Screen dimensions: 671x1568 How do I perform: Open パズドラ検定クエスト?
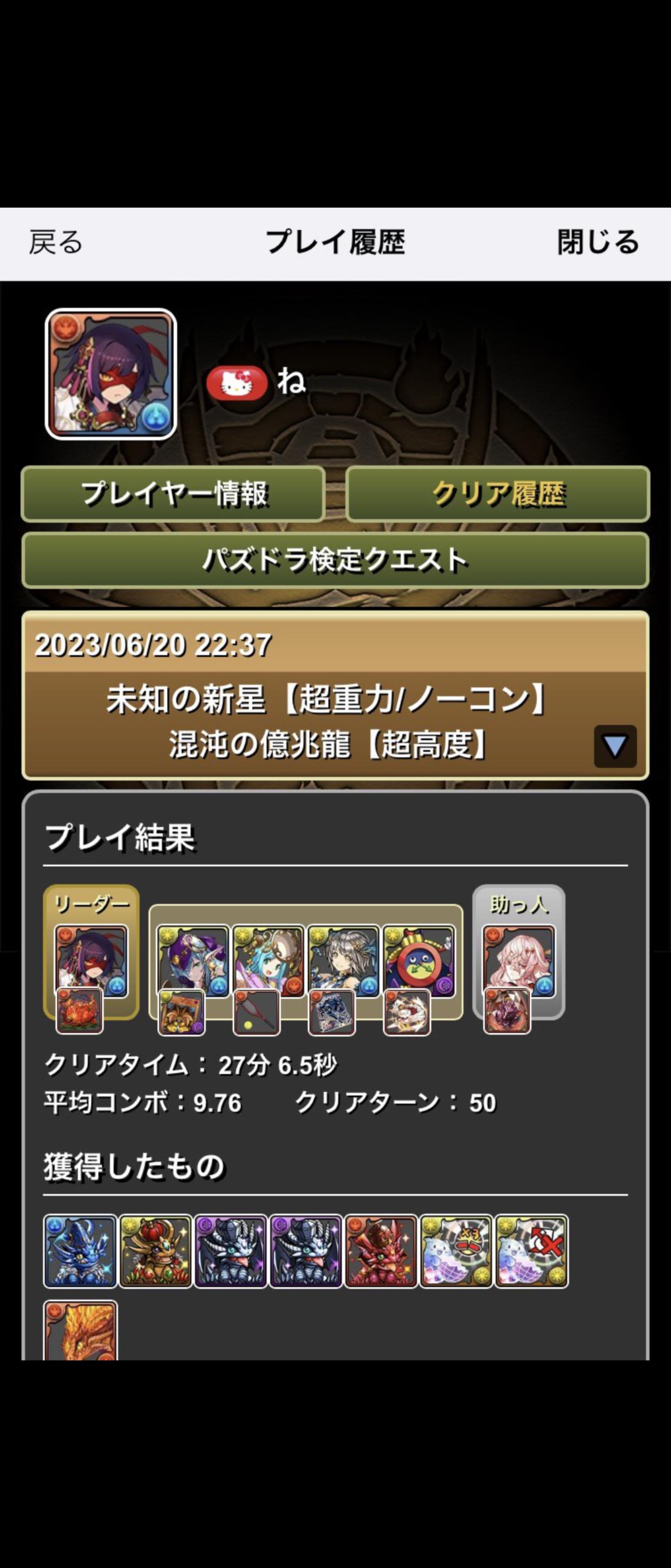pyautogui.click(x=335, y=560)
